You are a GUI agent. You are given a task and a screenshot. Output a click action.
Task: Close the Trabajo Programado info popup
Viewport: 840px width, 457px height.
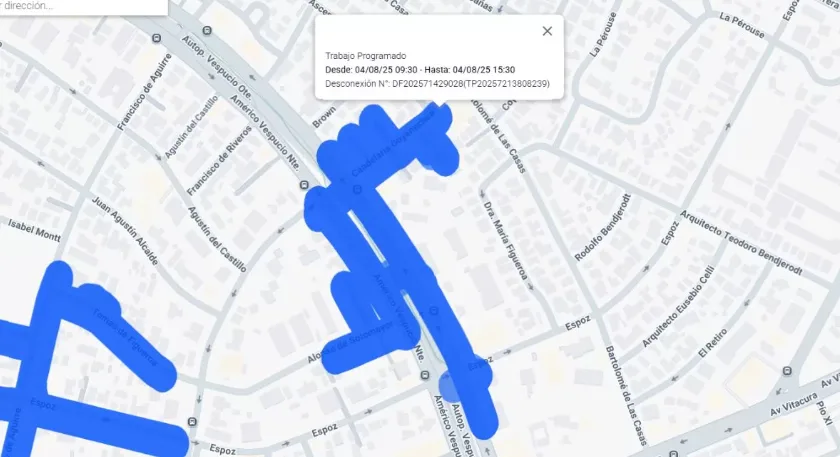tap(547, 31)
